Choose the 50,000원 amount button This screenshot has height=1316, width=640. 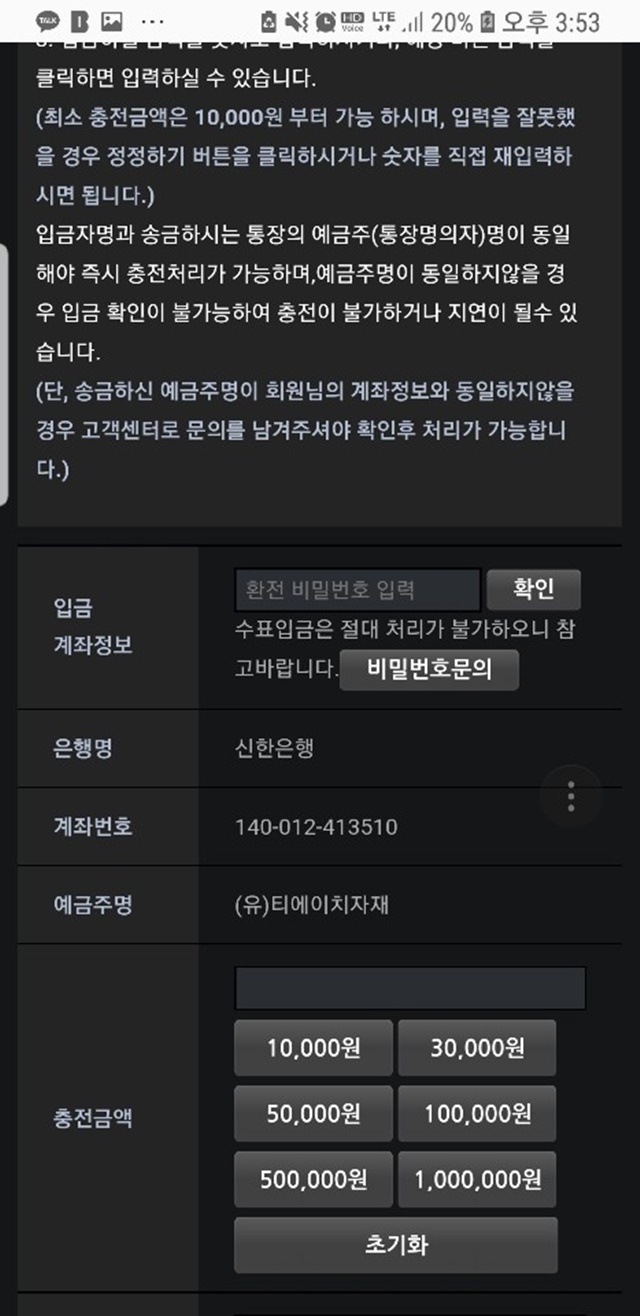click(314, 1113)
